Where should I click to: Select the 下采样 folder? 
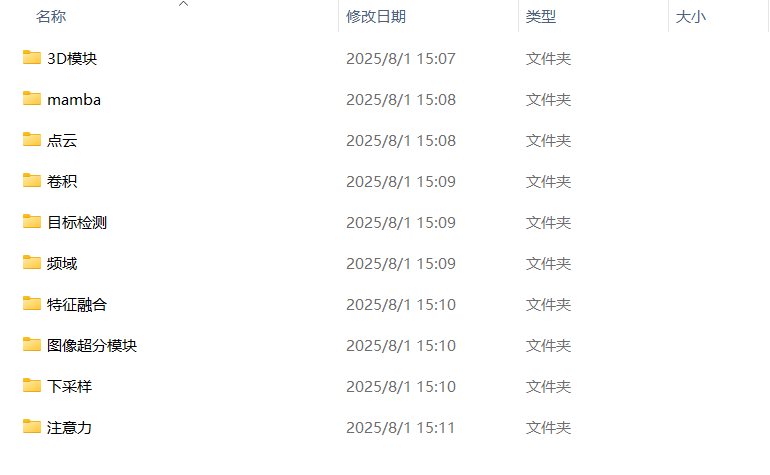pos(69,387)
